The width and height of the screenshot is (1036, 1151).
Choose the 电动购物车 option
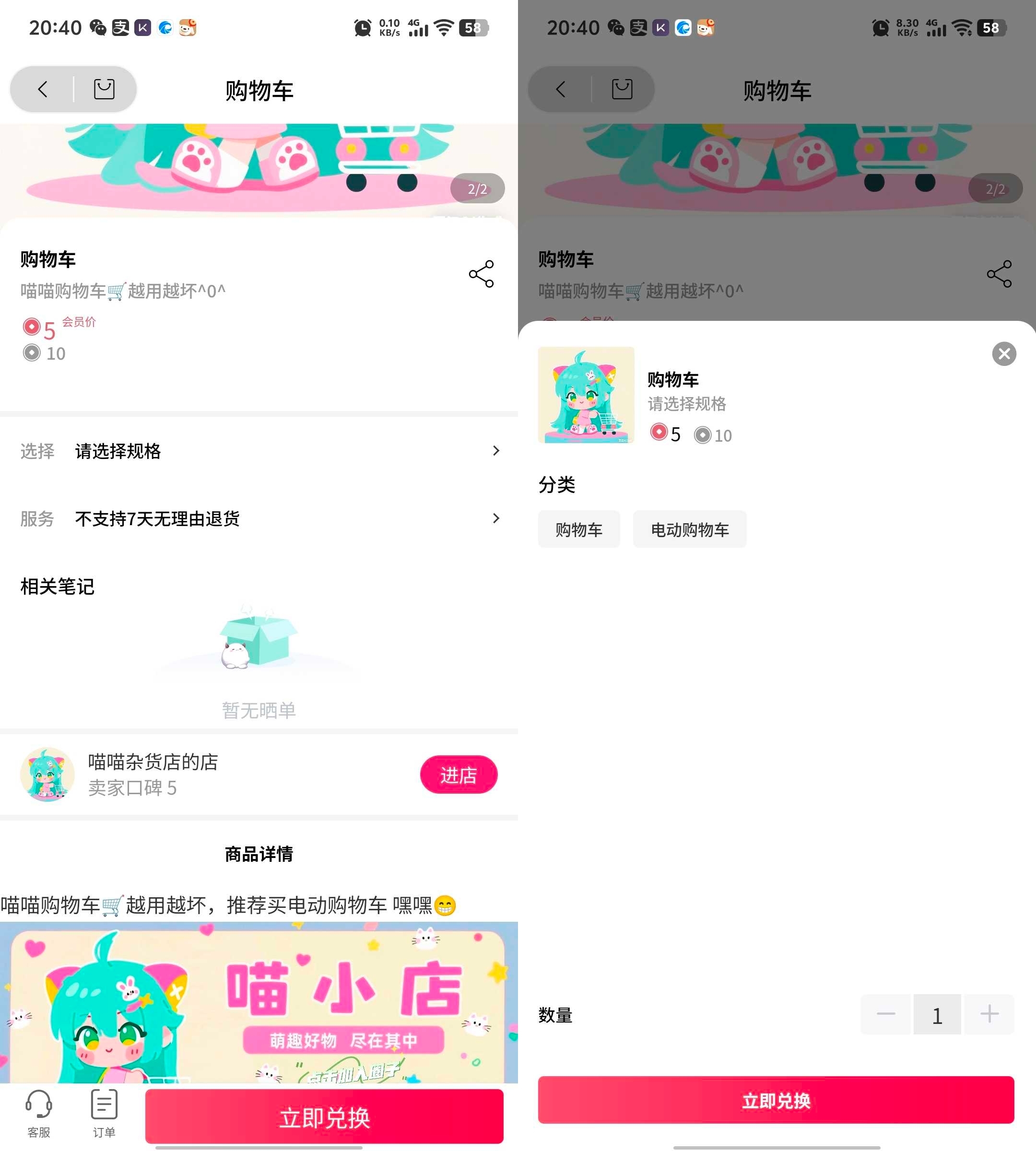[689, 529]
